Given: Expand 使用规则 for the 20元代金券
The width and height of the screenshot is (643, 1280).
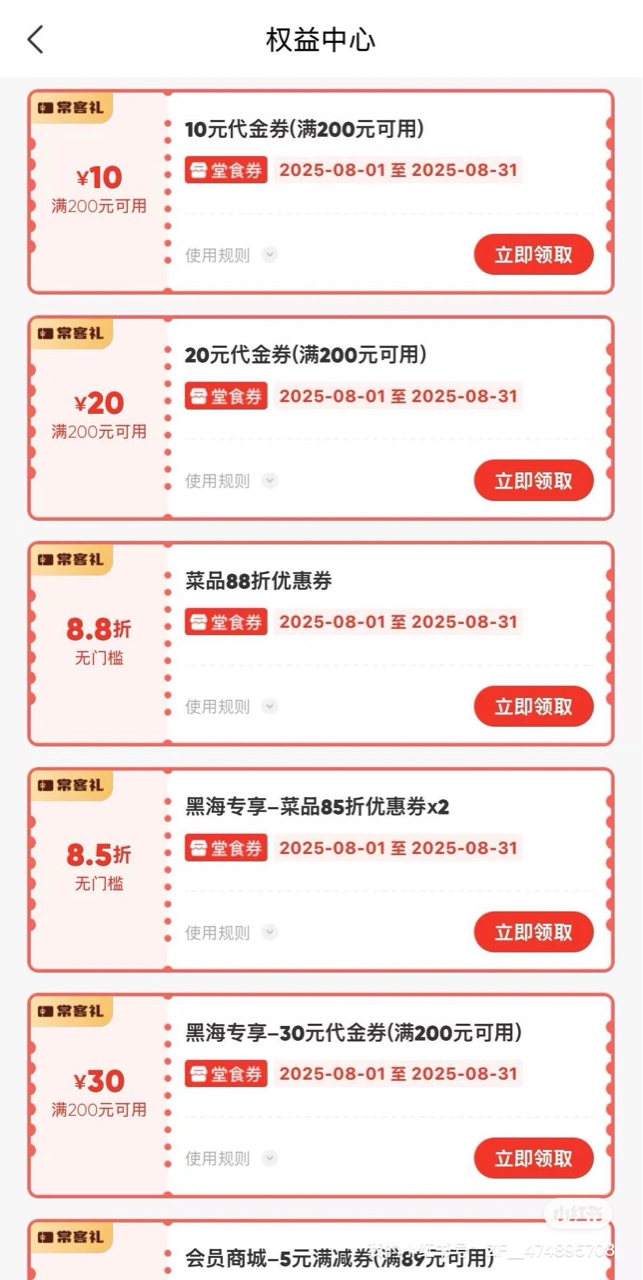Looking at the screenshot, I should [x=230, y=481].
